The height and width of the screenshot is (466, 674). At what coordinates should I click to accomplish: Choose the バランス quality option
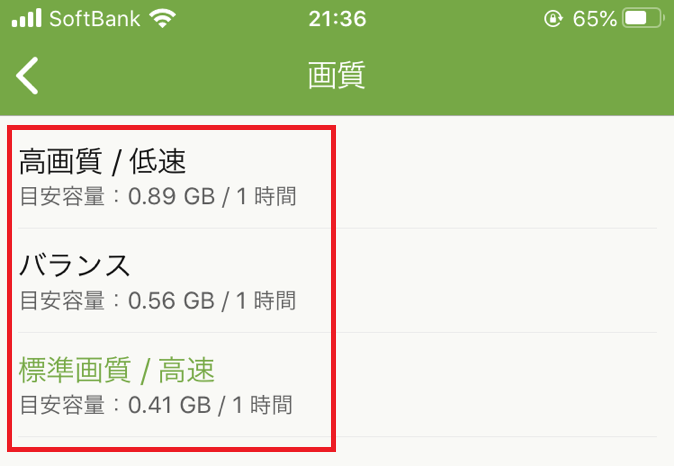tap(160, 280)
